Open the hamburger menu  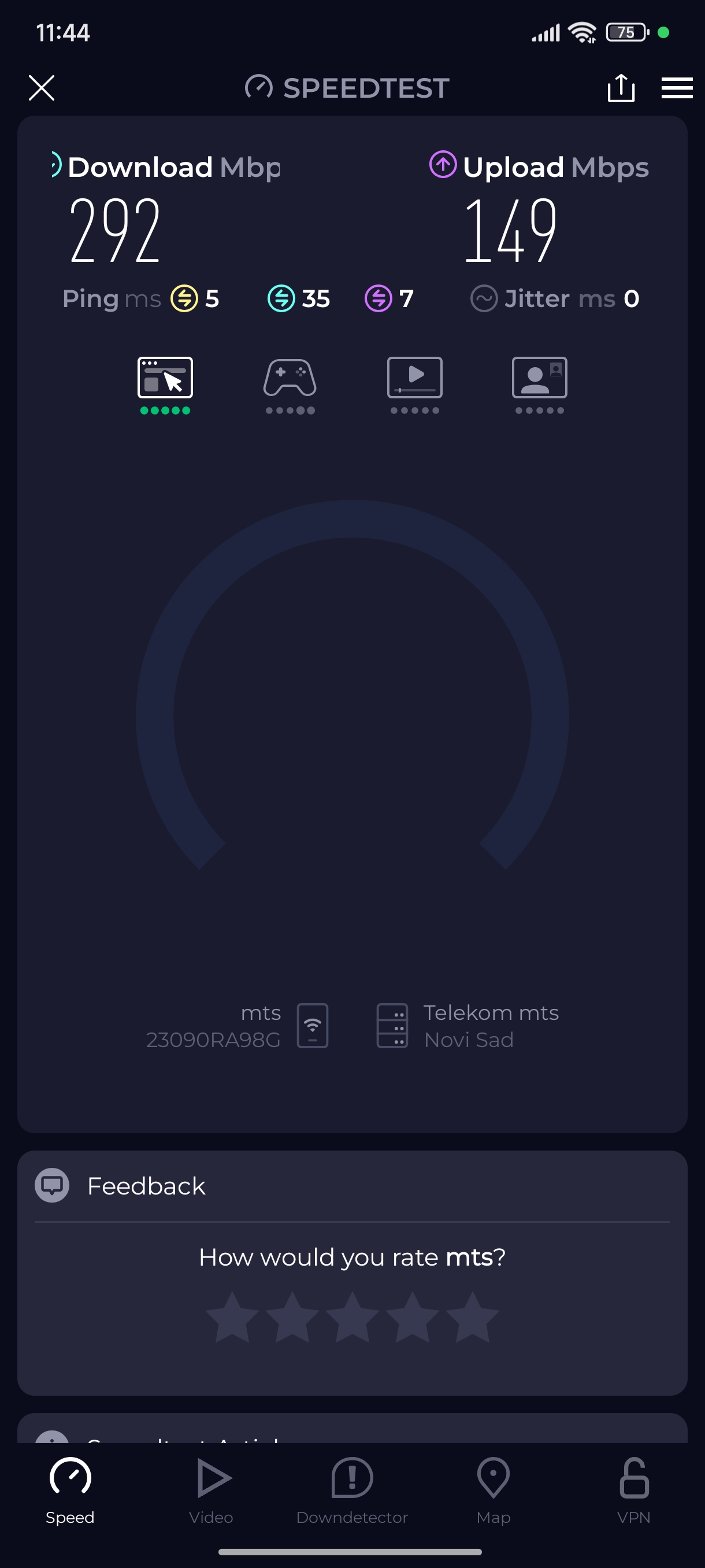pos(677,88)
